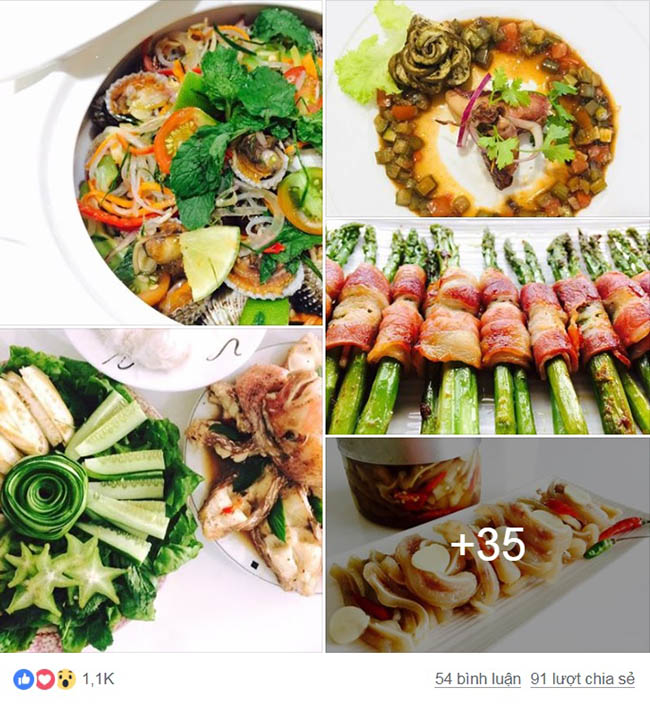This screenshot has height=706, width=650.
Task: Open the cucumber and starfruit platter photo
Action: [161, 490]
